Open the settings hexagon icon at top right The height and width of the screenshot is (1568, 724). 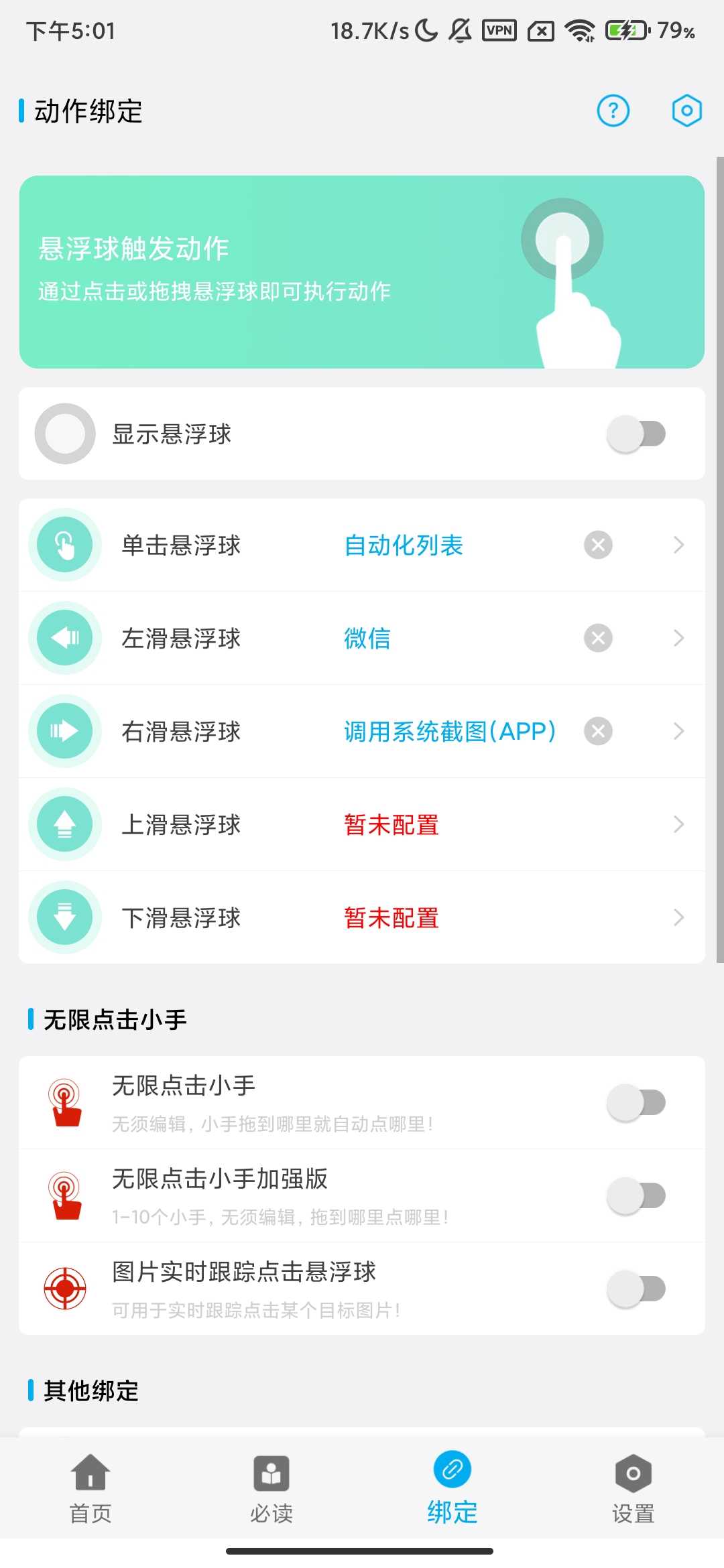coord(686,111)
